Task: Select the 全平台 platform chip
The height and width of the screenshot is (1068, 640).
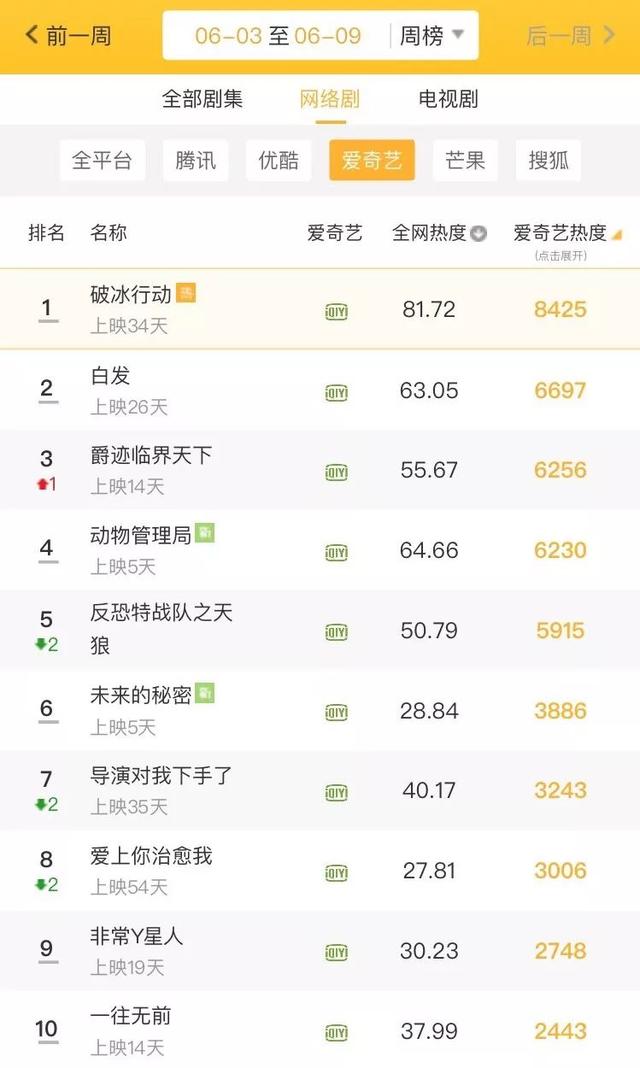Action: pos(102,160)
